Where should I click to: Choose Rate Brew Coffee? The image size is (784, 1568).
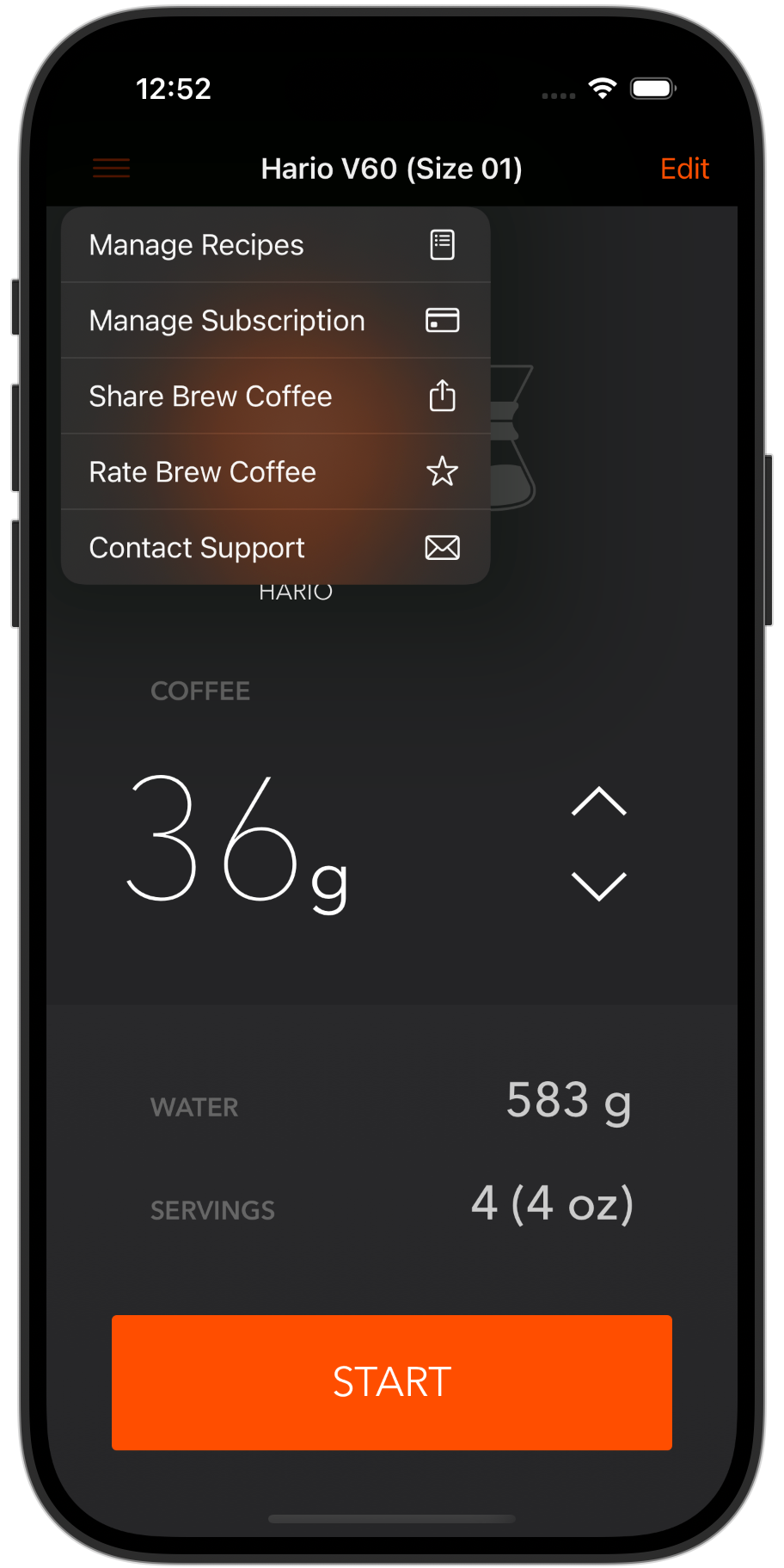275,472
